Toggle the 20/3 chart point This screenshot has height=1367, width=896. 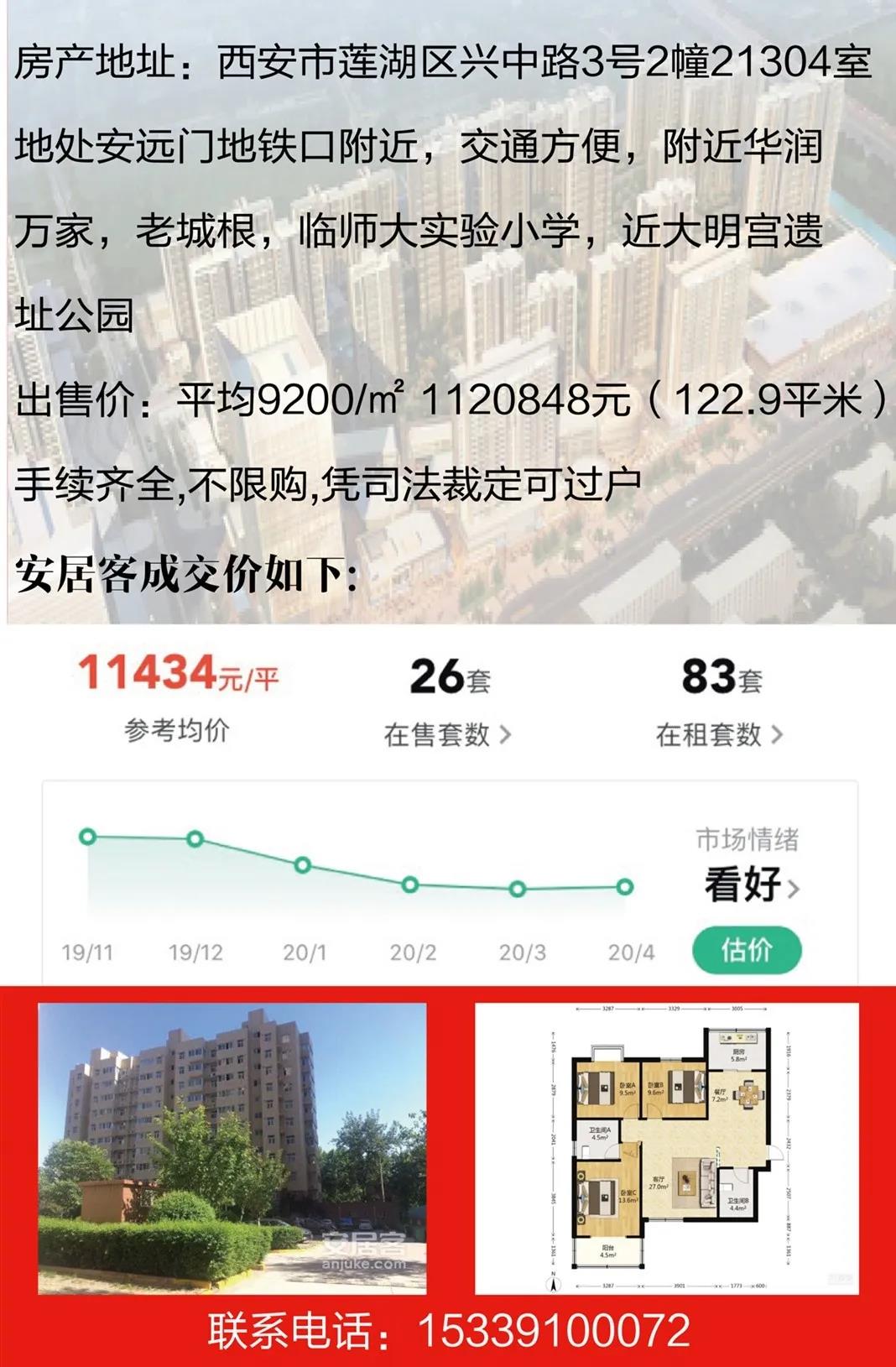coord(515,888)
